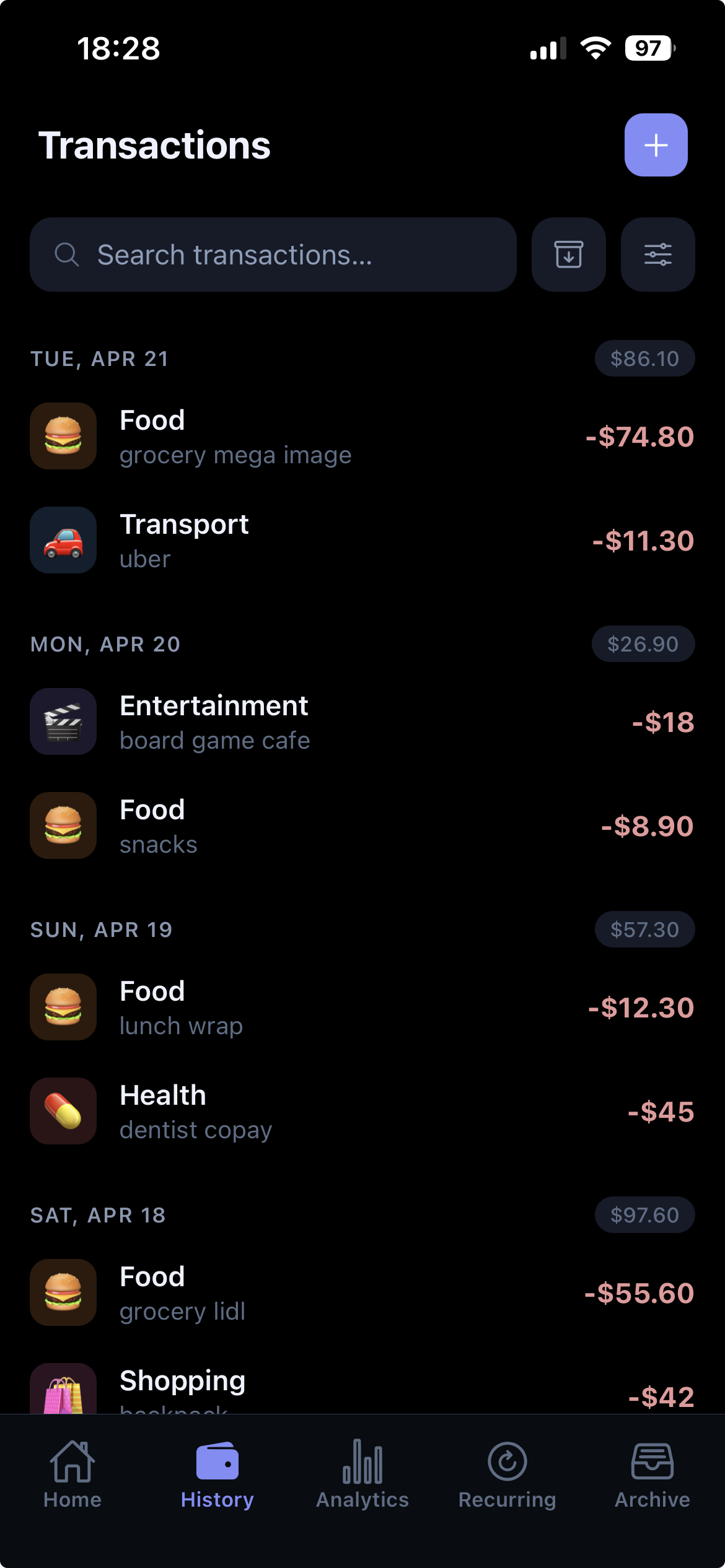View the uber Transport transaction
The height and width of the screenshot is (1568, 725).
pyautogui.click(x=362, y=541)
